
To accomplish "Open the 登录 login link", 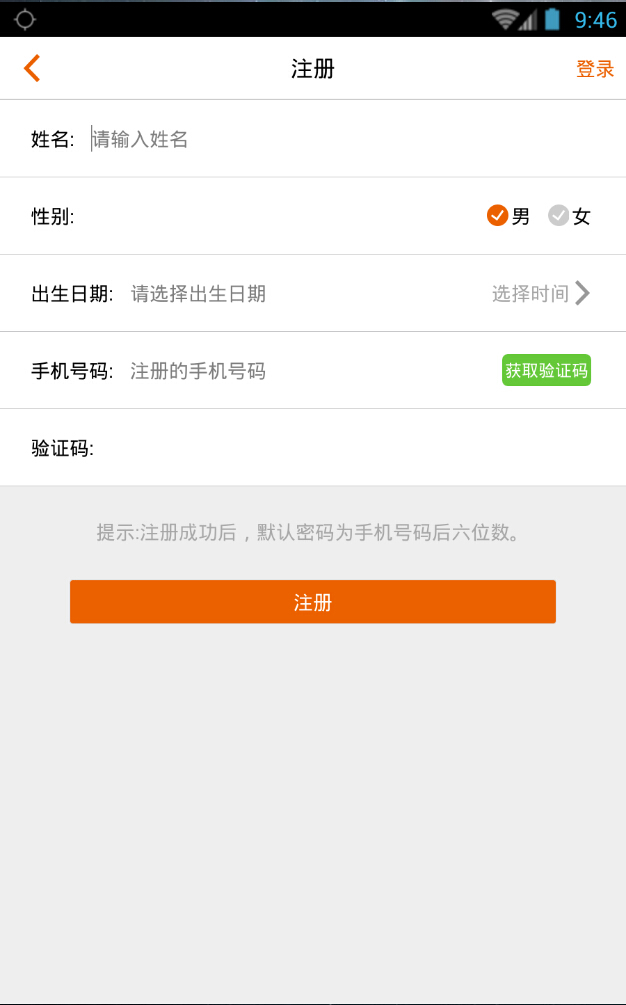I will [594, 69].
